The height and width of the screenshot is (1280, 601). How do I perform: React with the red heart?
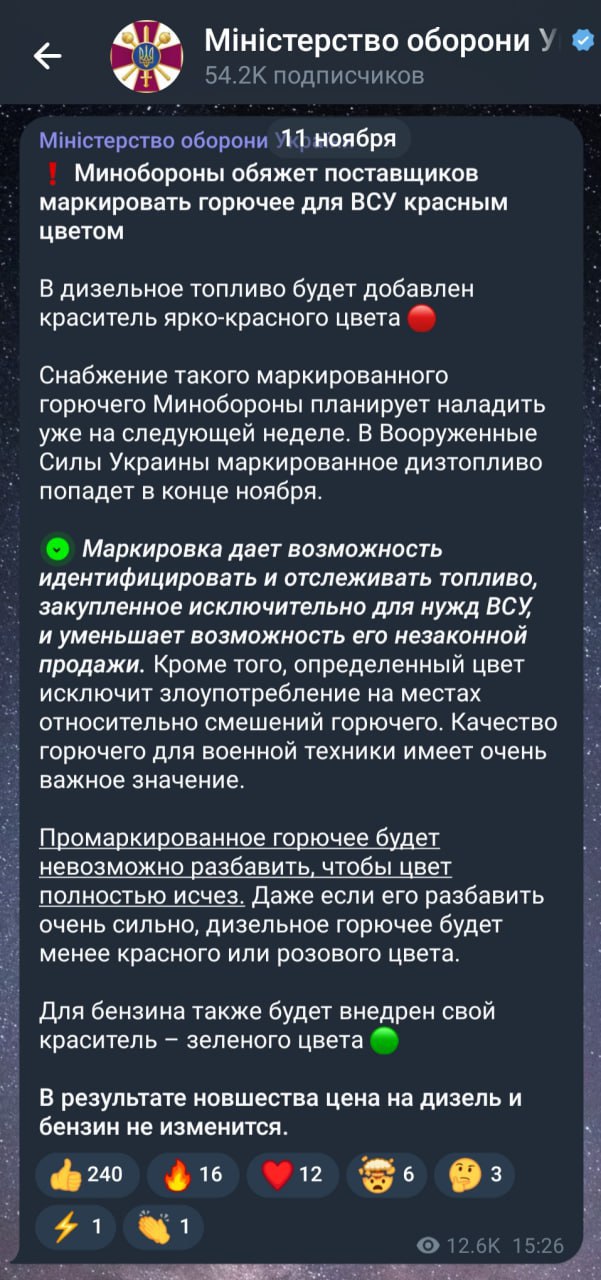[x=293, y=1174]
